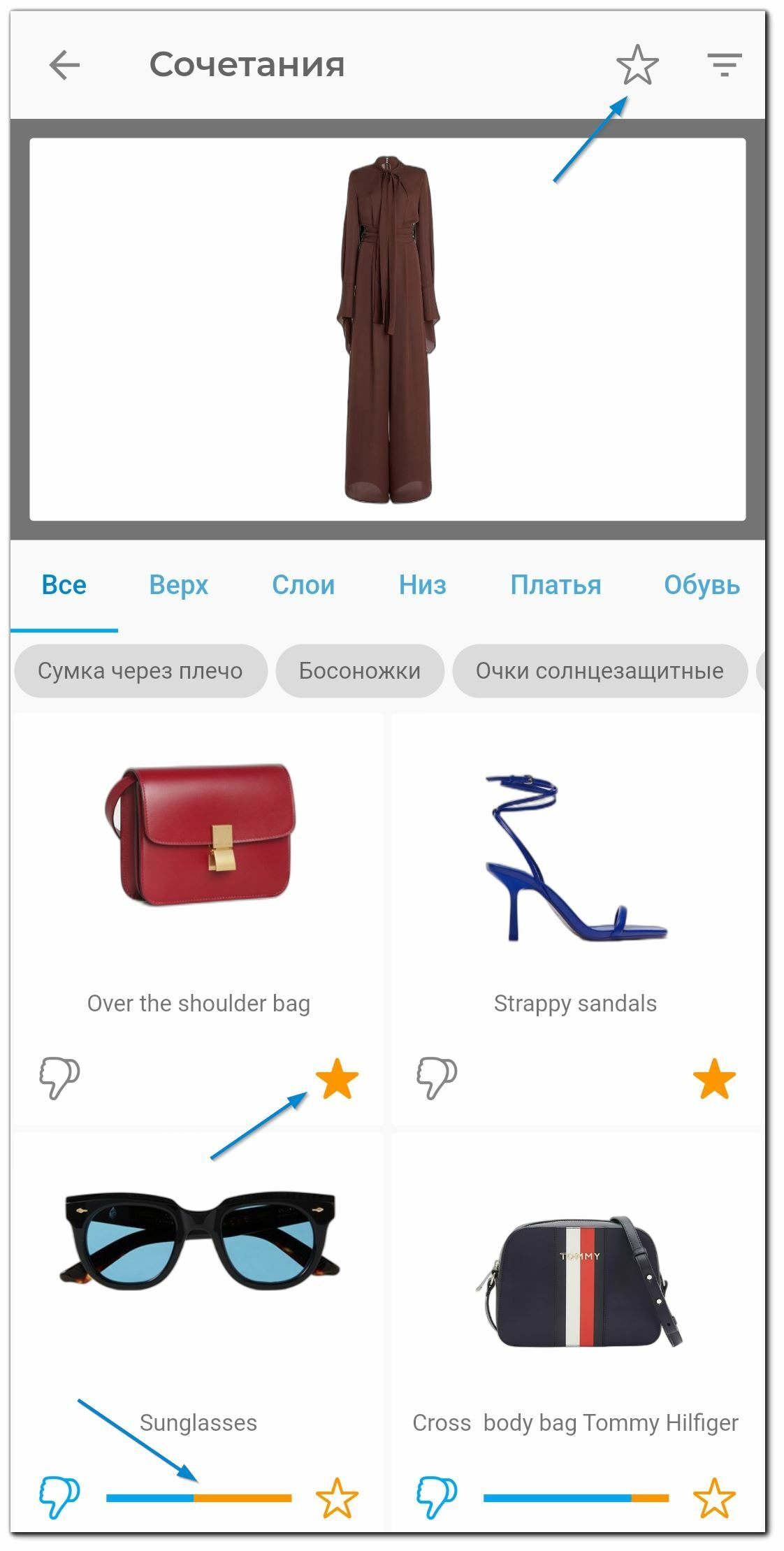Select the Босоножки chip
Viewport: 784px width, 1551px height.
click(360, 671)
